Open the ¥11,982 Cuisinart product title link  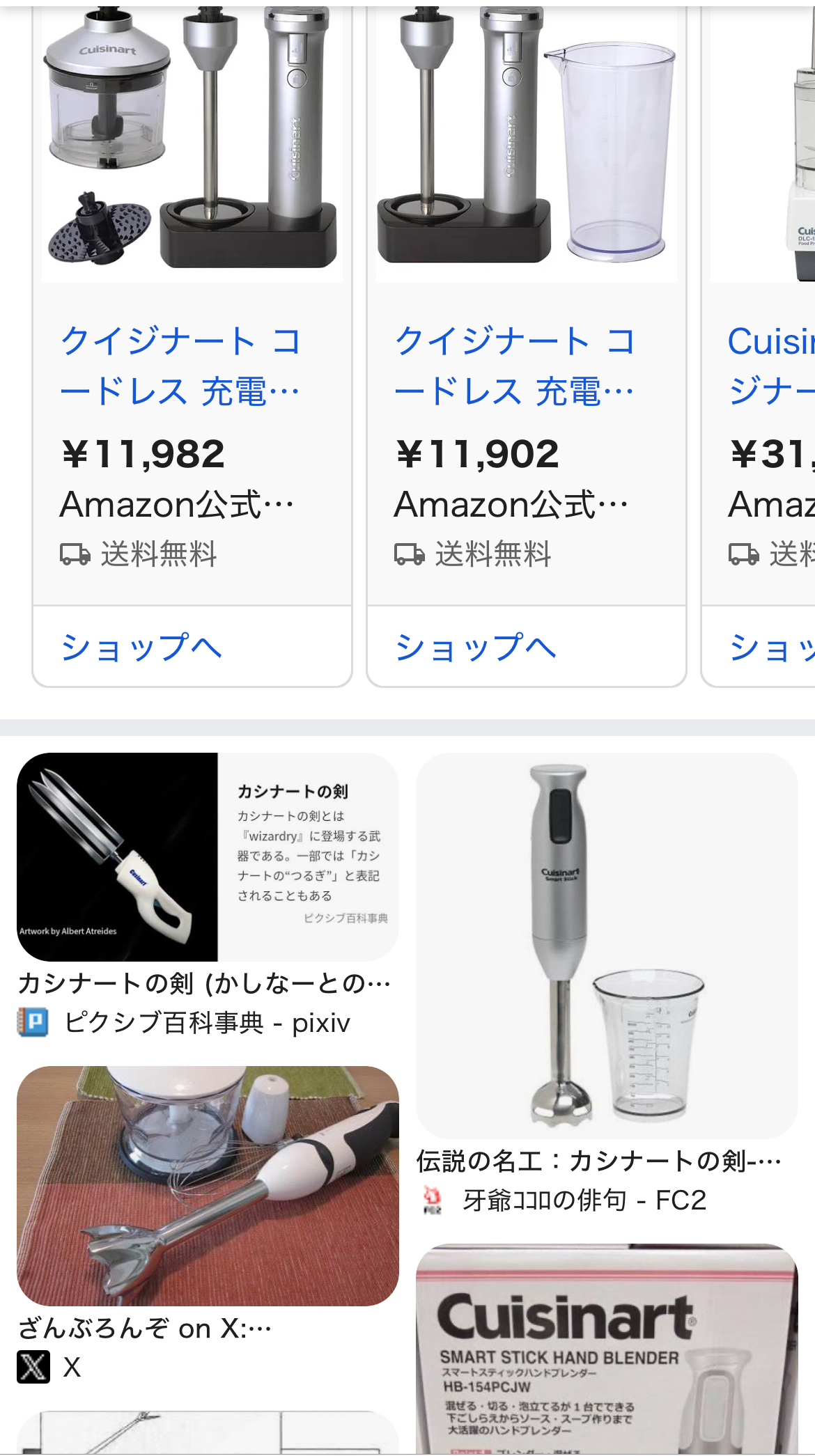pyautogui.click(x=181, y=366)
